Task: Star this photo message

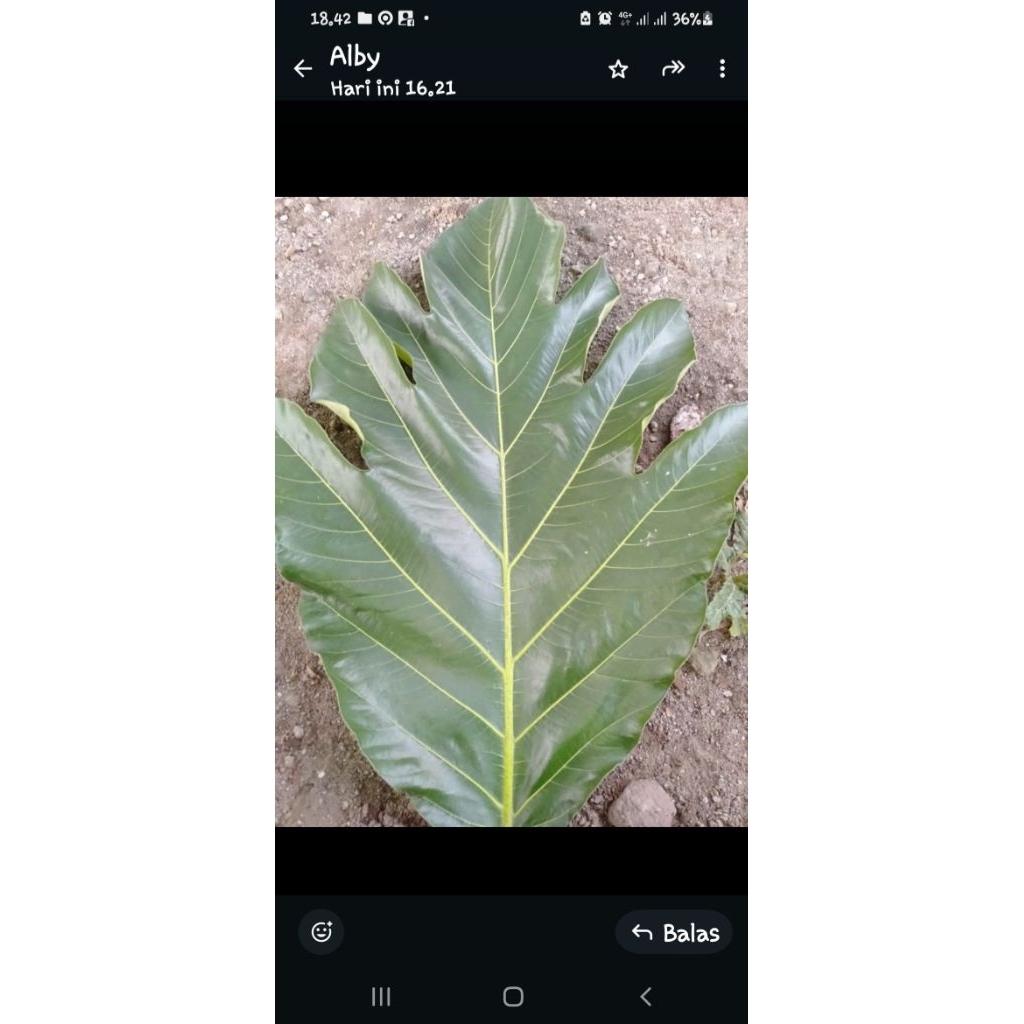Action: tap(618, 69)
